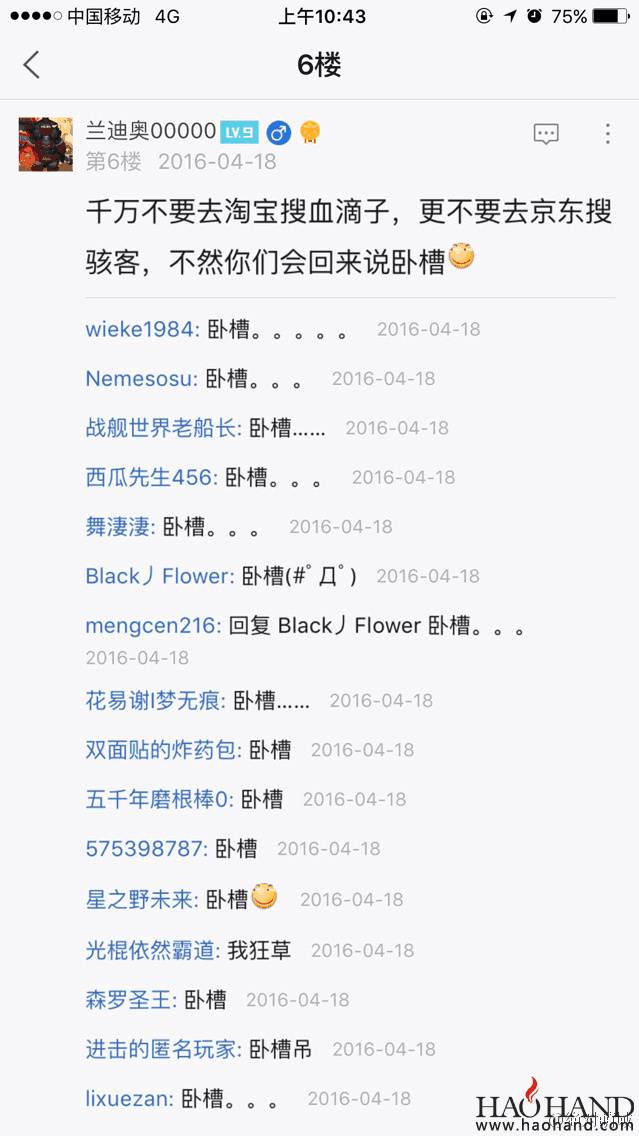Visit Nemesosu's user page
The image size is (639, 1136).
point(141,379)
